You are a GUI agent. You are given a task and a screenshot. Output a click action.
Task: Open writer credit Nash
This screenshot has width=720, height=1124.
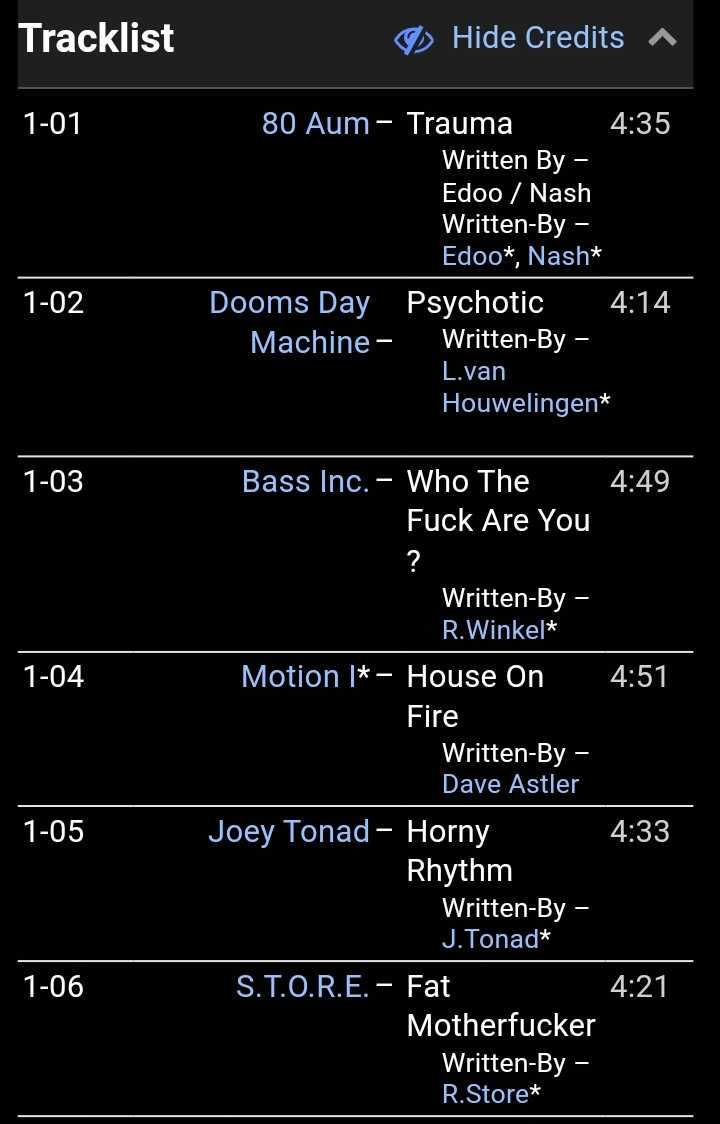click(x=558, y=256)
